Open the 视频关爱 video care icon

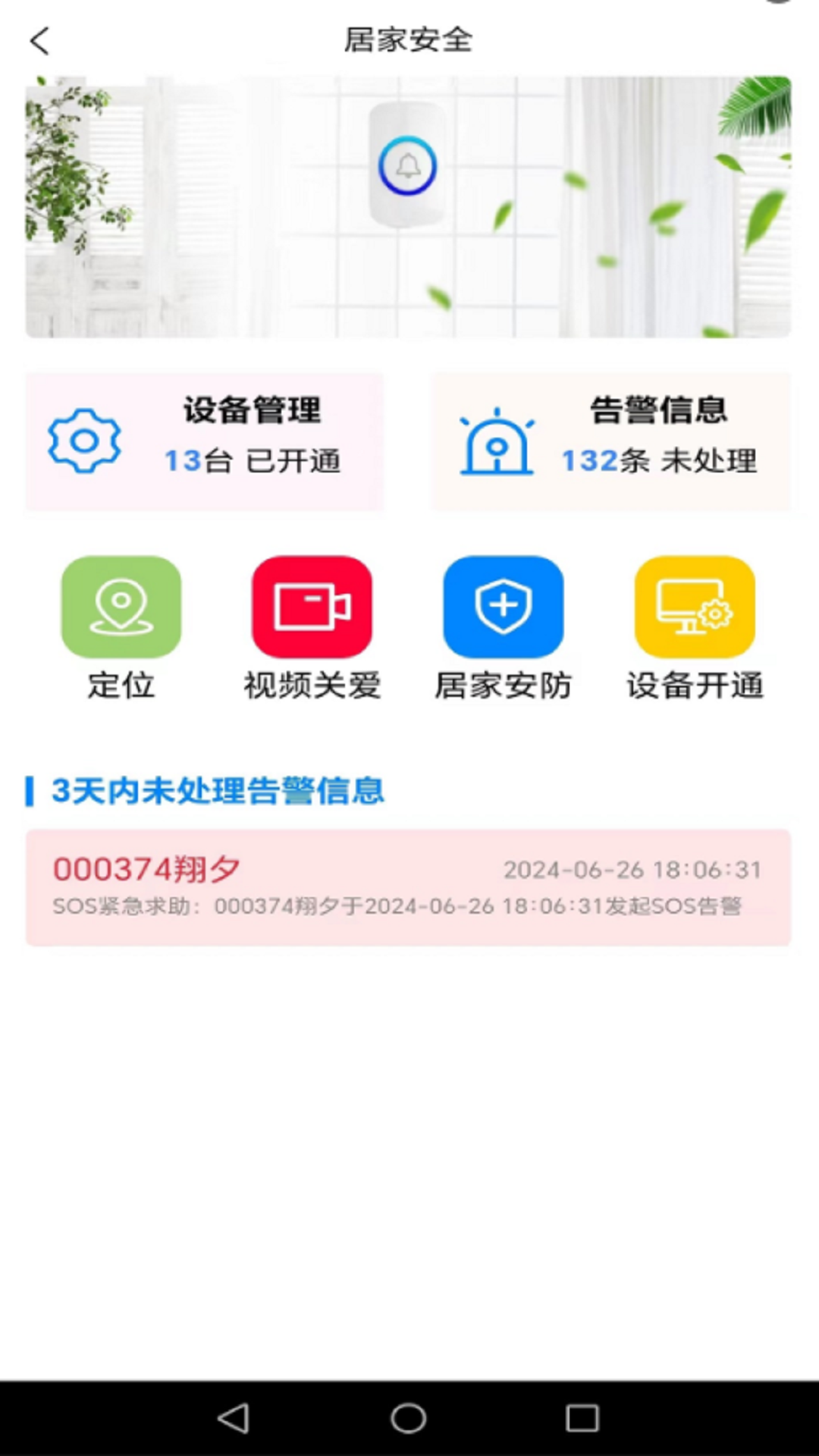click(x=312, y=607)
